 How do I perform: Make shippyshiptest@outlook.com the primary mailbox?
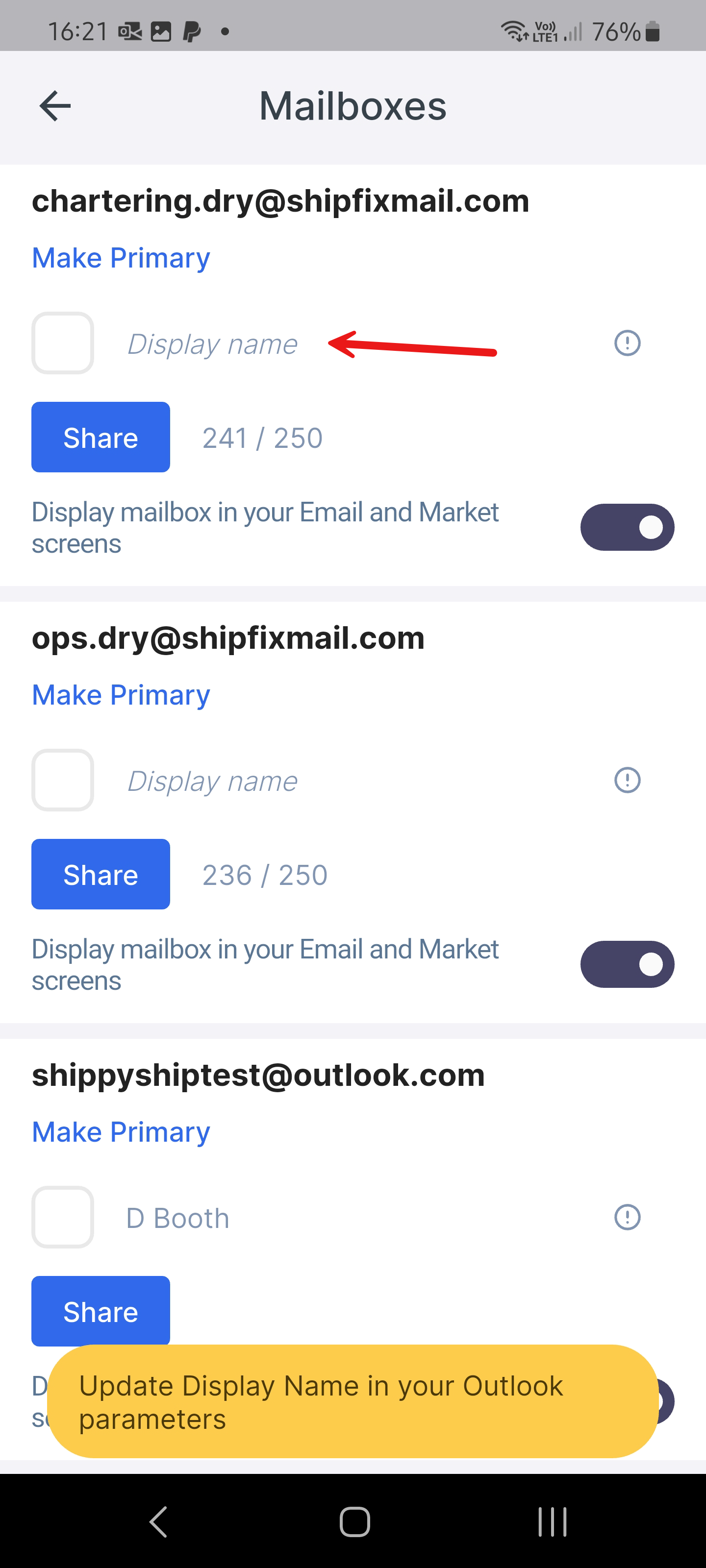[x=121, y=1132]
